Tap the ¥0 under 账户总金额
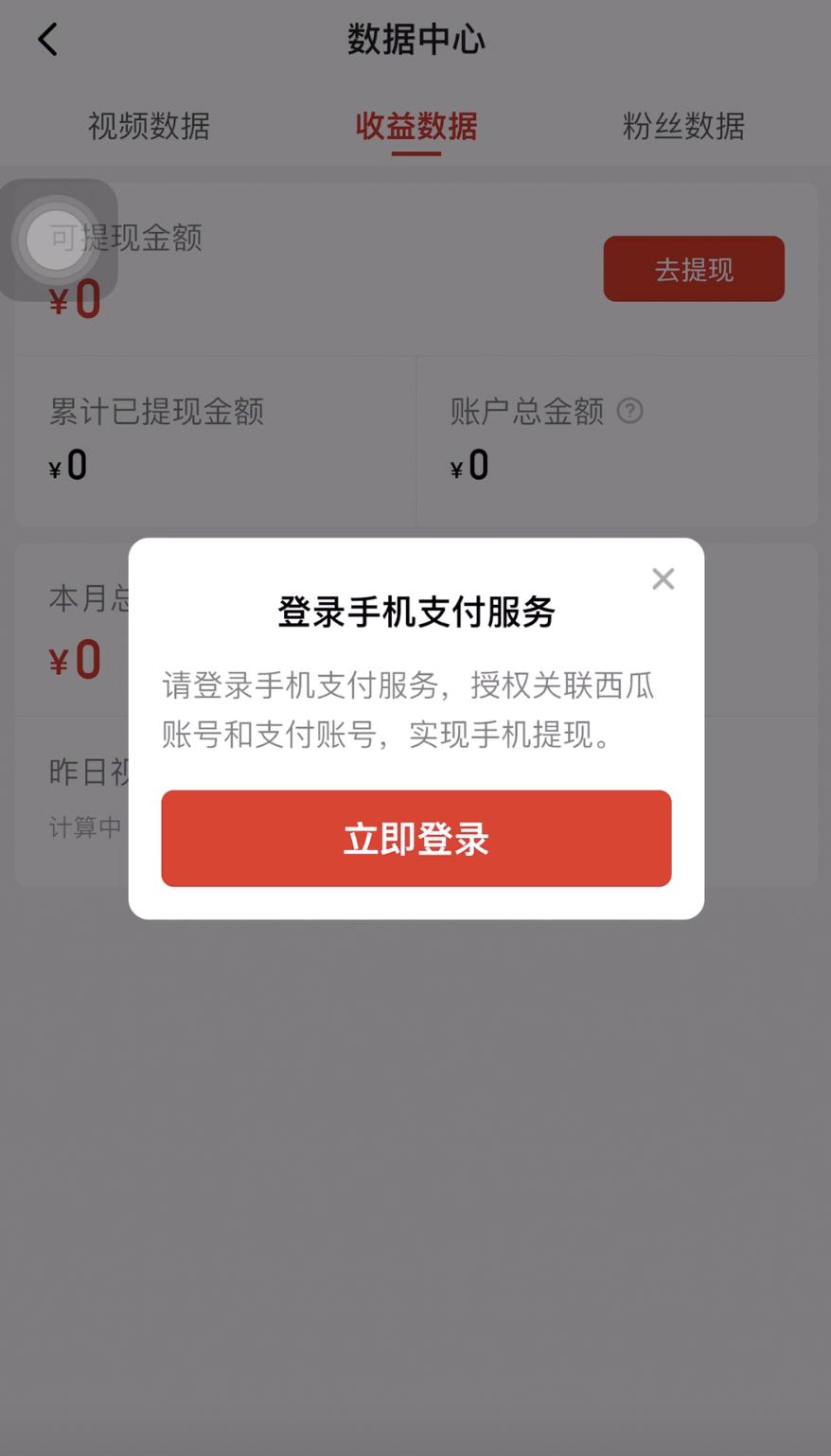The image size is (831, 1456). pos(469,464)
